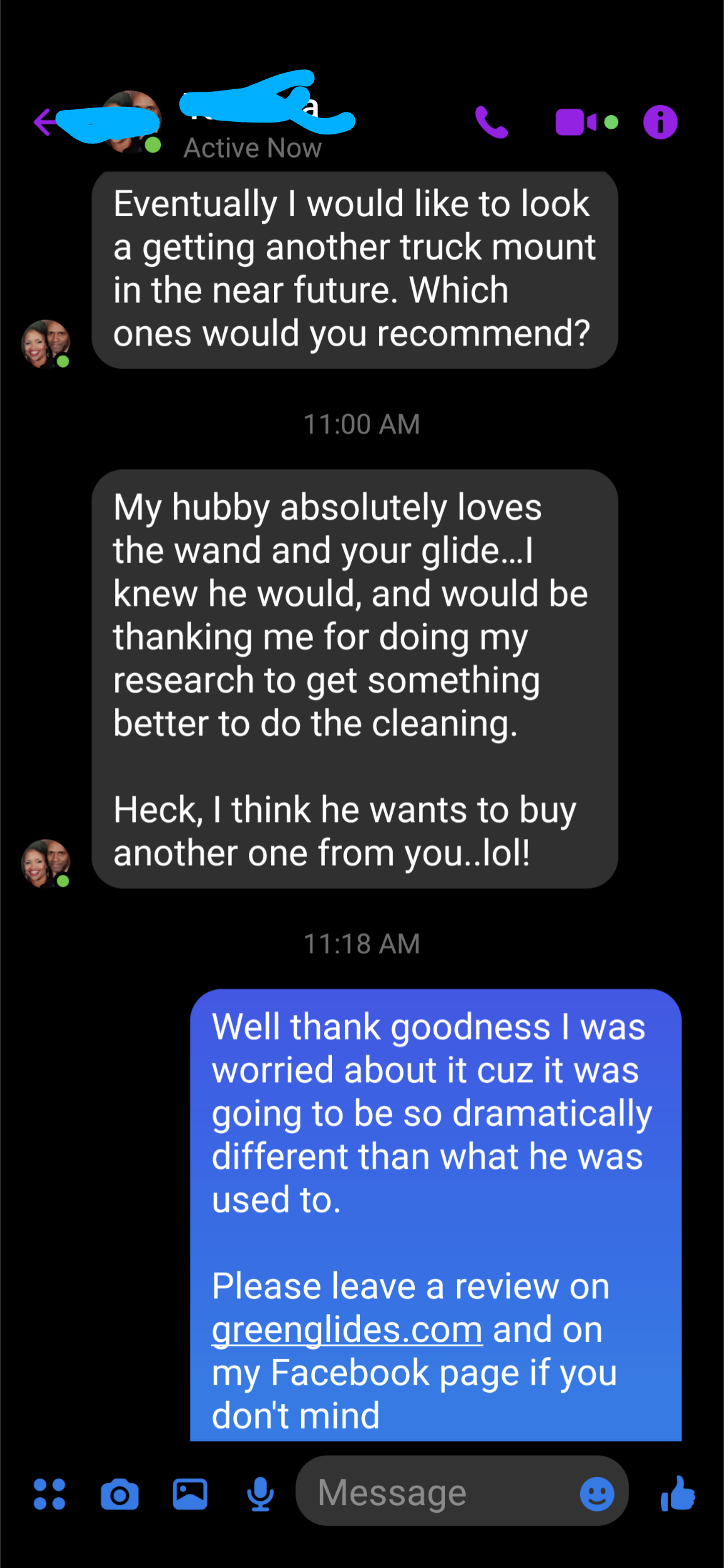Open the emoji picker
This screenshot has width=724, height=1568.
[x=596, y=1494]
